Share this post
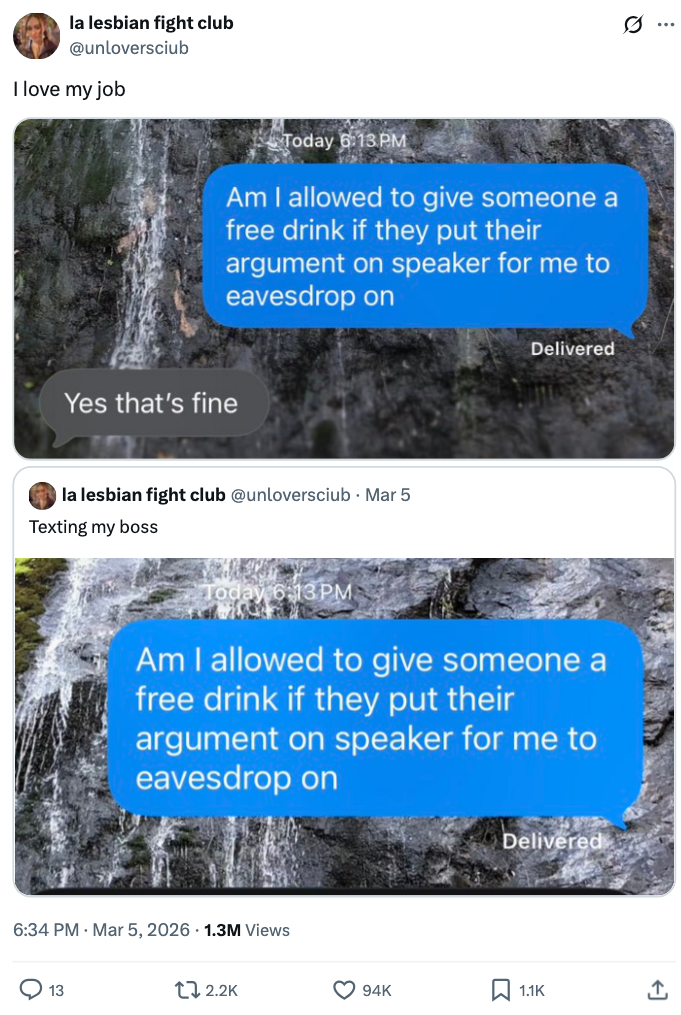The height and width of the screenshot is (1015, 681). 657,989
